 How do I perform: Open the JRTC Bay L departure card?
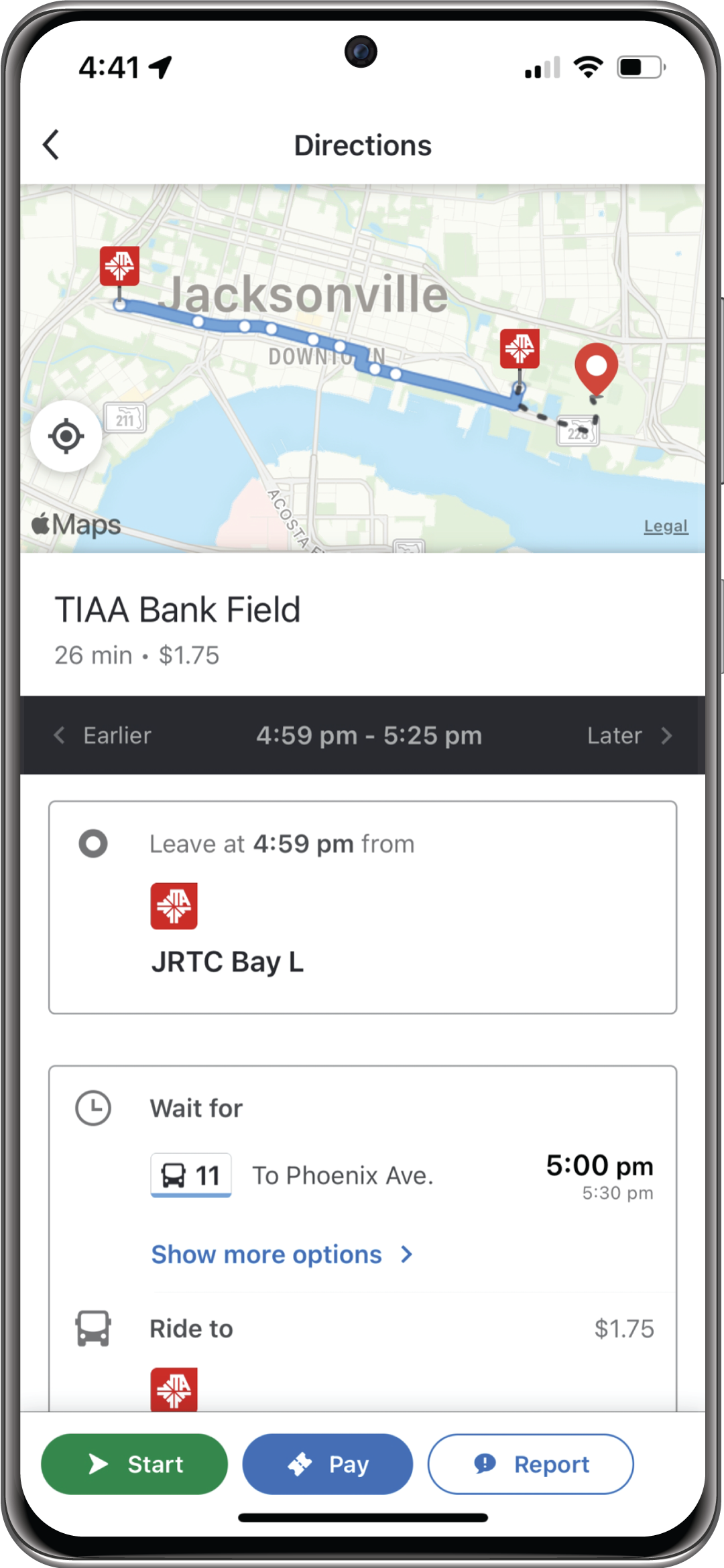(363, 907)
